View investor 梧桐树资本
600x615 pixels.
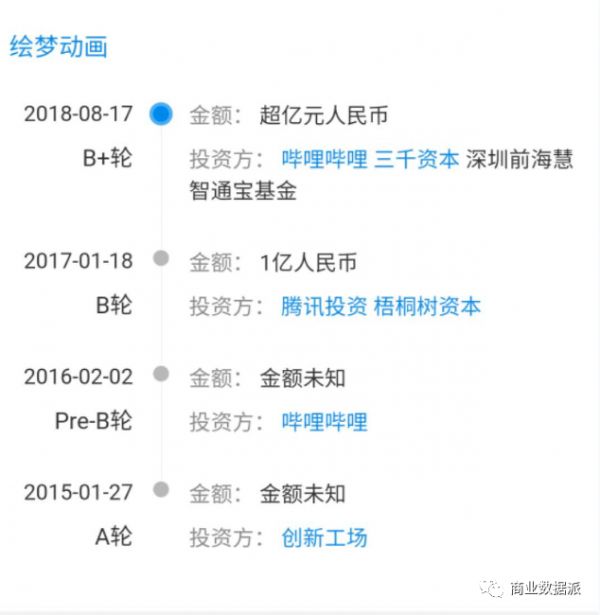[427, 306]
